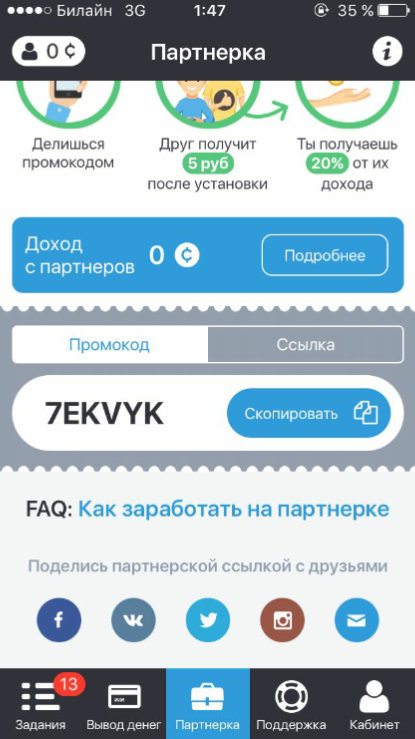
Task: Share partner link via Facebook
Action: [59, 620]
